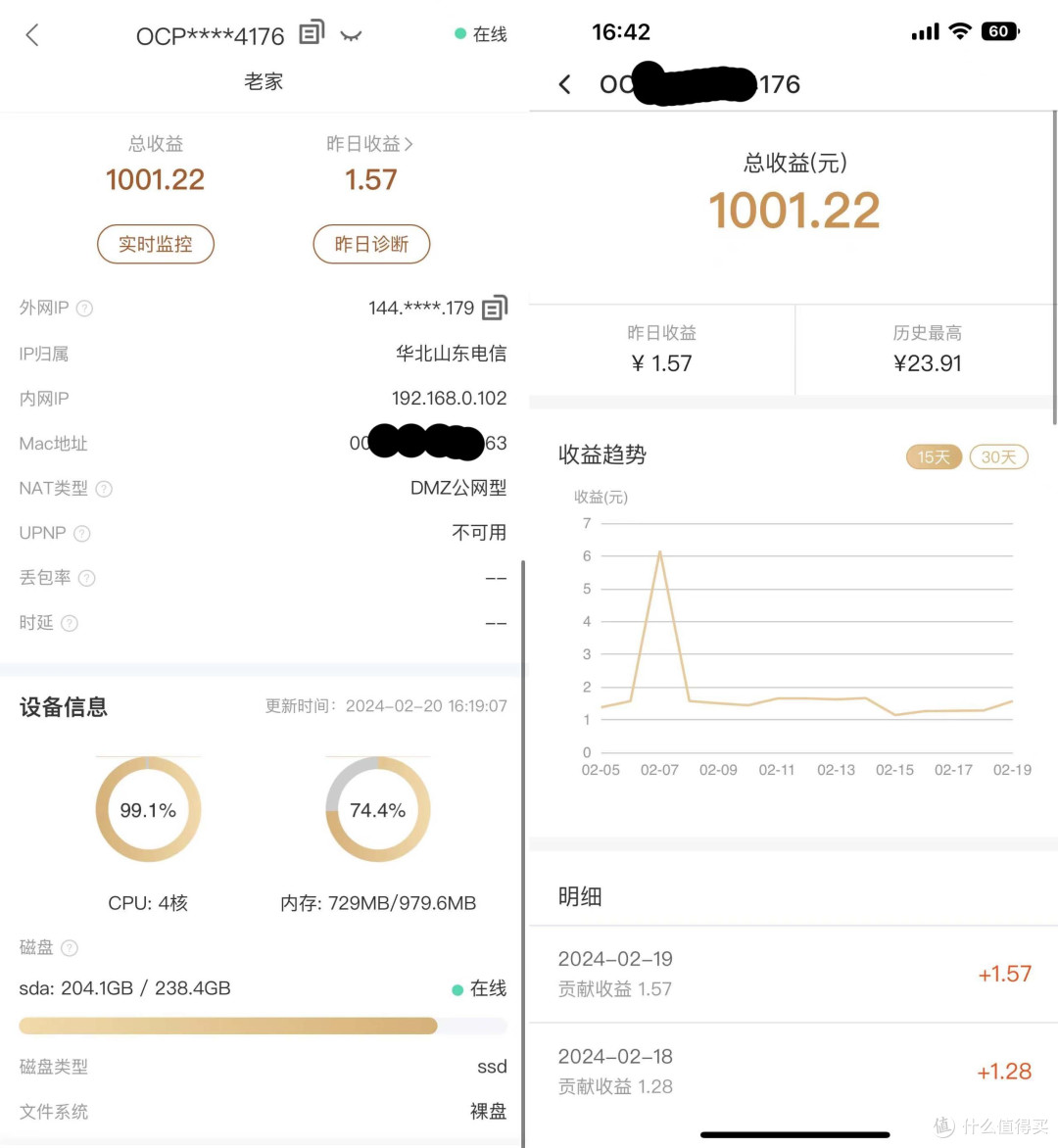The image size is (1058, 1148).
Task: Open the 外网IP help question mark icon
Action: pyautogui.click(x=84, y=309)
